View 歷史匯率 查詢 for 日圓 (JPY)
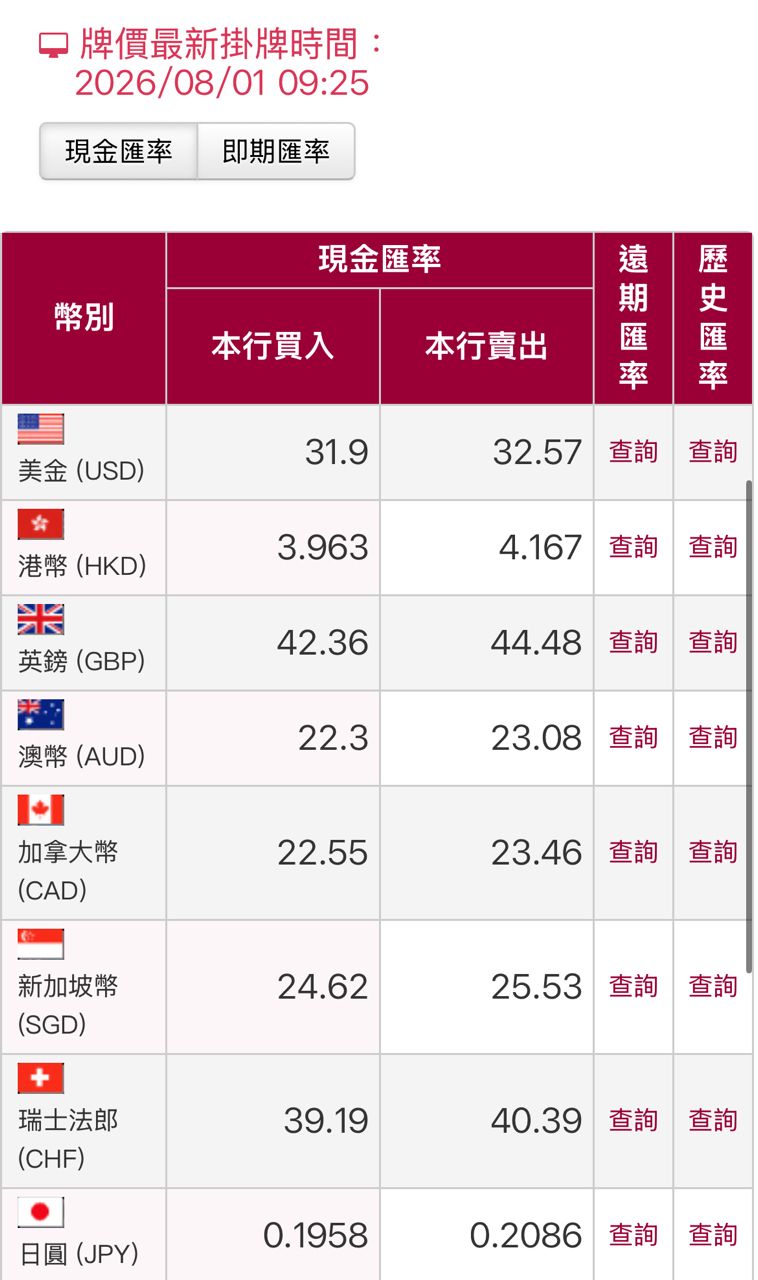 [713, 1235]
